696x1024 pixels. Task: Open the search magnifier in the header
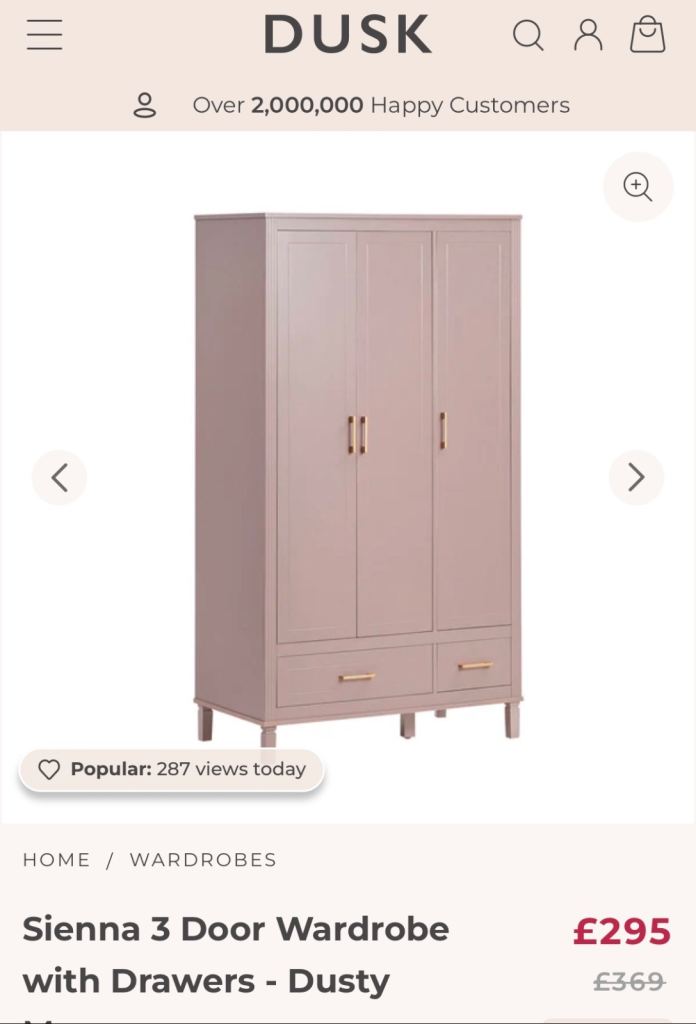click(x=528, y=36)
